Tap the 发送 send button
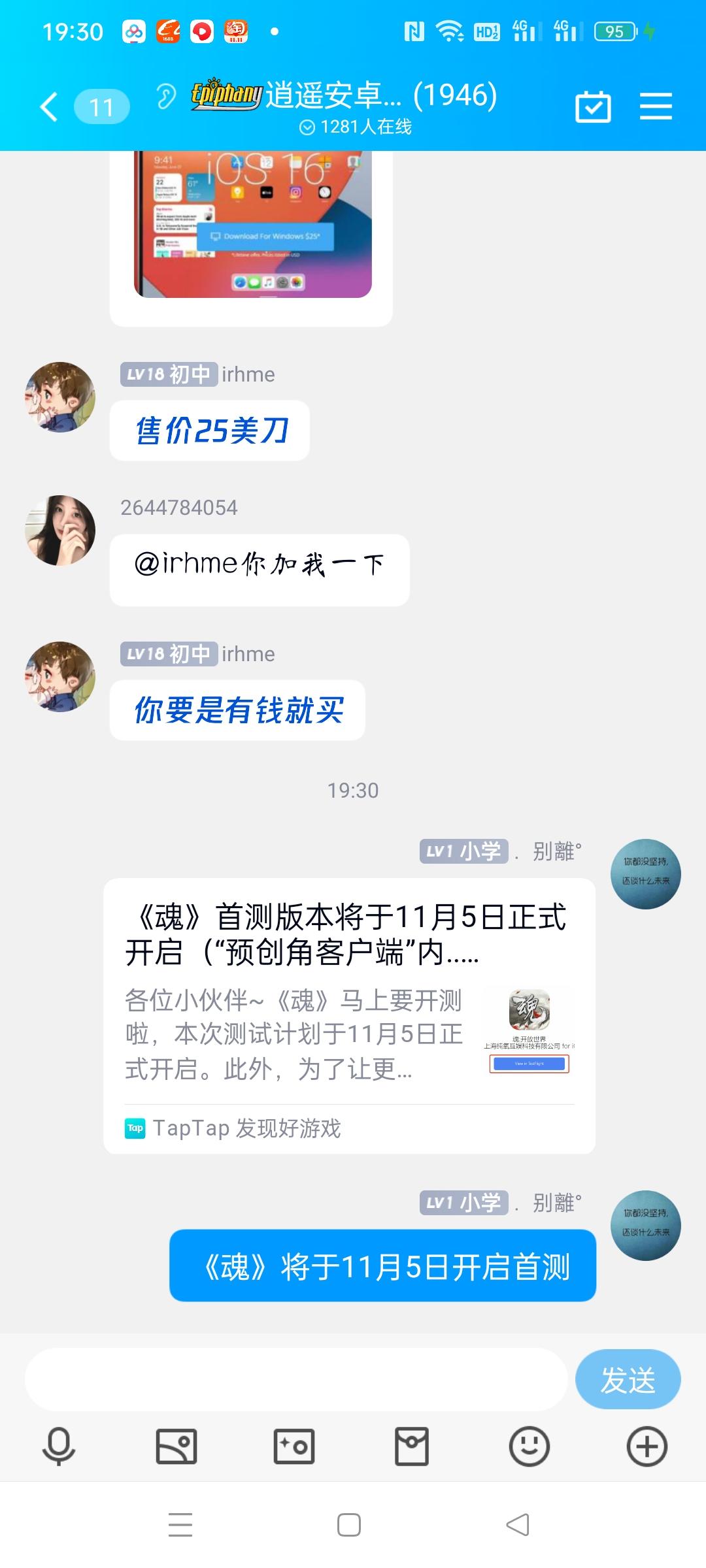 click(x=628, y=1380)
